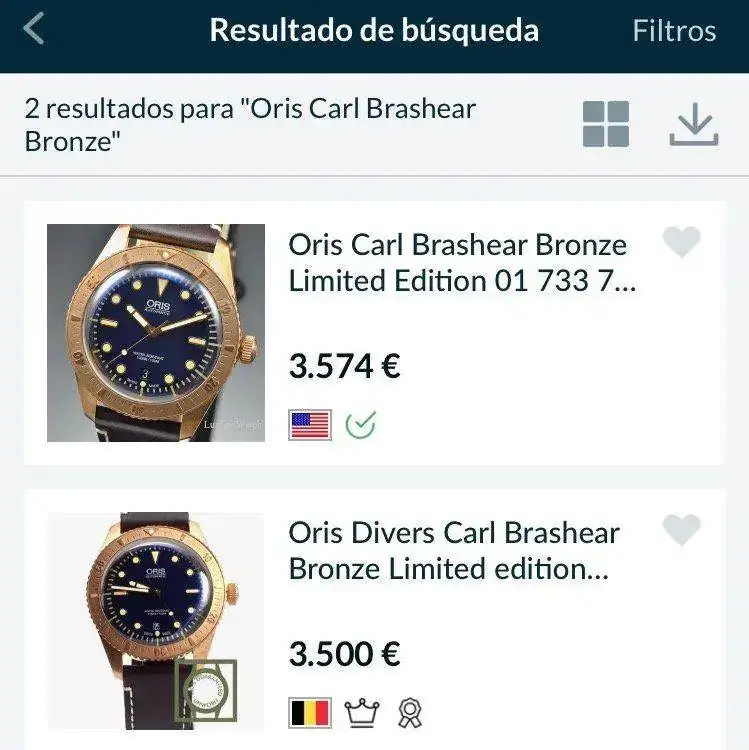Go back using the header arrow
The width and height of the screenshot is (749, 750).
[x=34, y=30]
